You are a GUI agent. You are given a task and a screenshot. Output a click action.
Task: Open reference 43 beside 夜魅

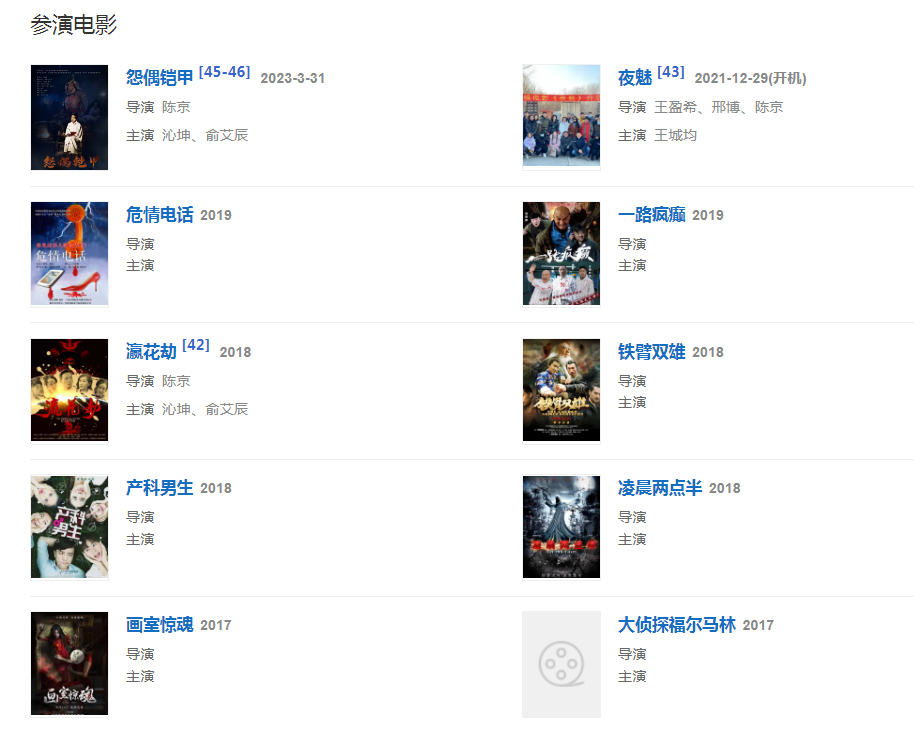tap(671, 72)
